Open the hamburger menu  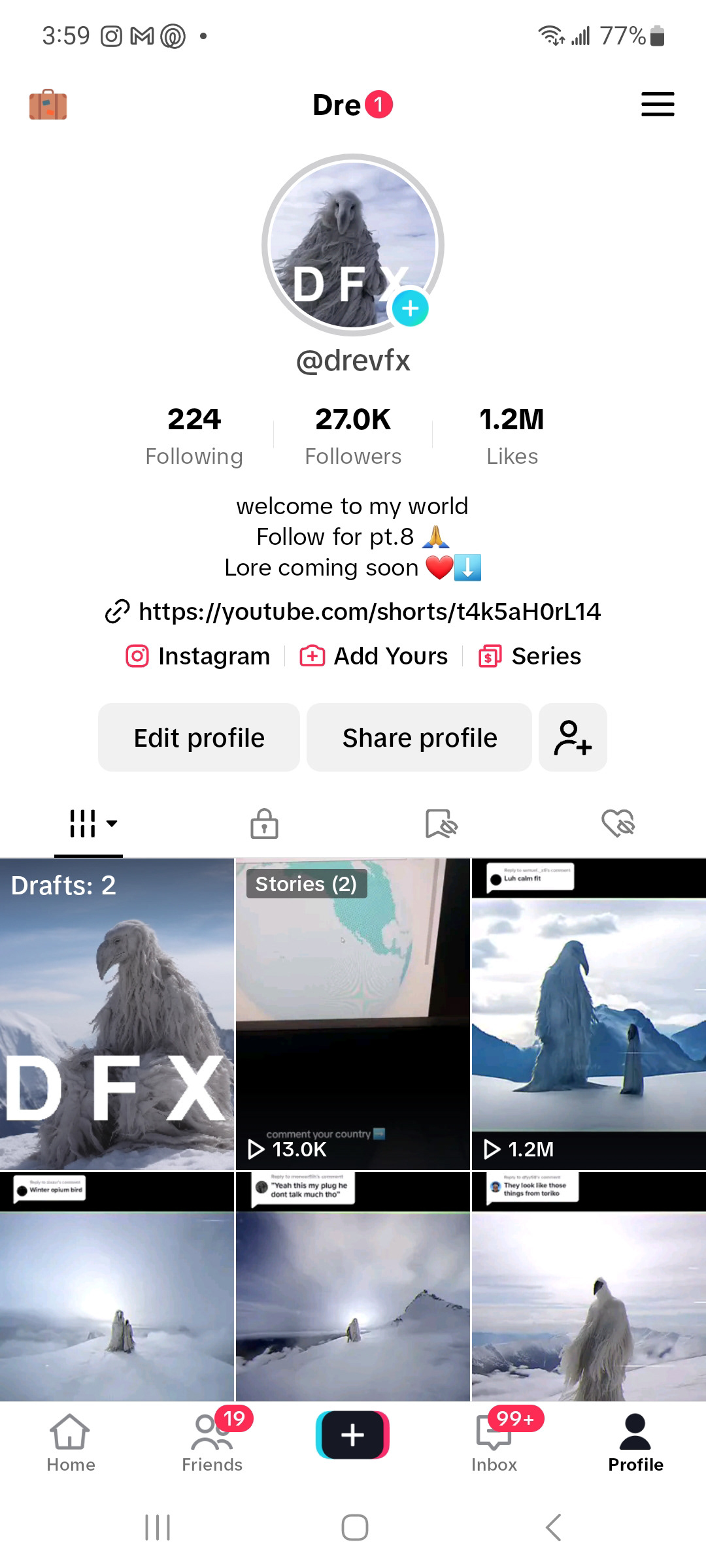pos(657,105)
